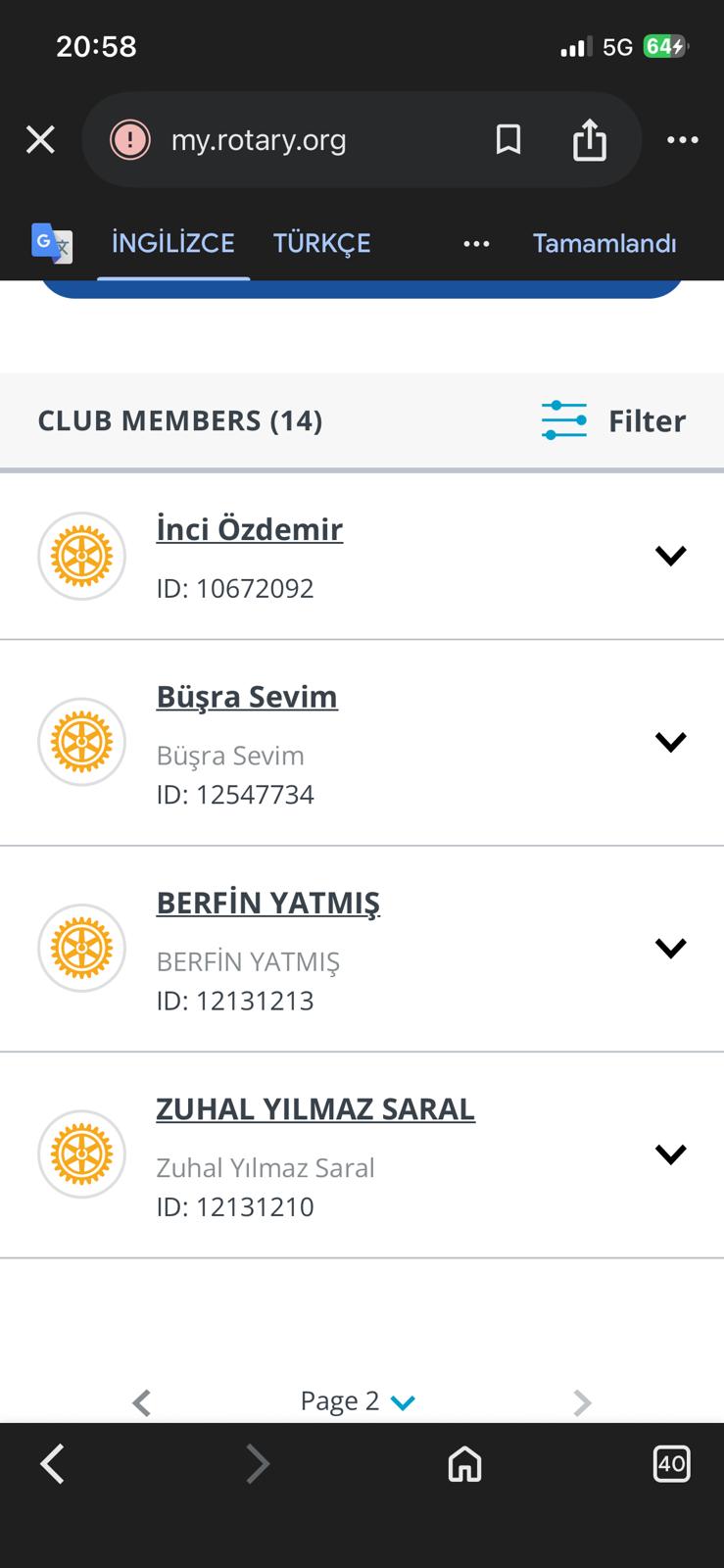724x1568 pixels.
Task: Switch translation to TÜRKÇE
Action: pos(321,243)
